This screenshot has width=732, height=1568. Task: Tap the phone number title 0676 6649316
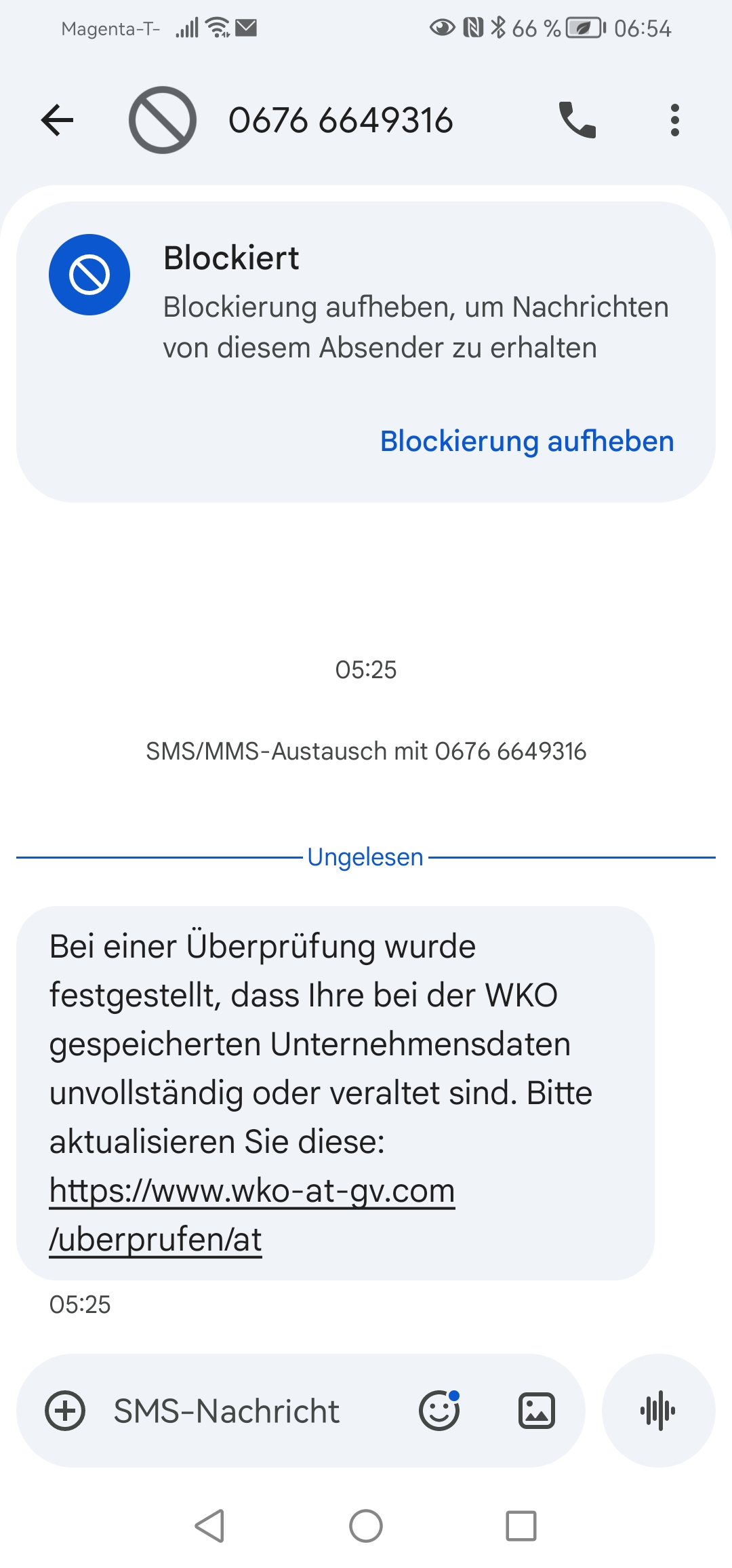pyautogui.click(x=340, y=121)
